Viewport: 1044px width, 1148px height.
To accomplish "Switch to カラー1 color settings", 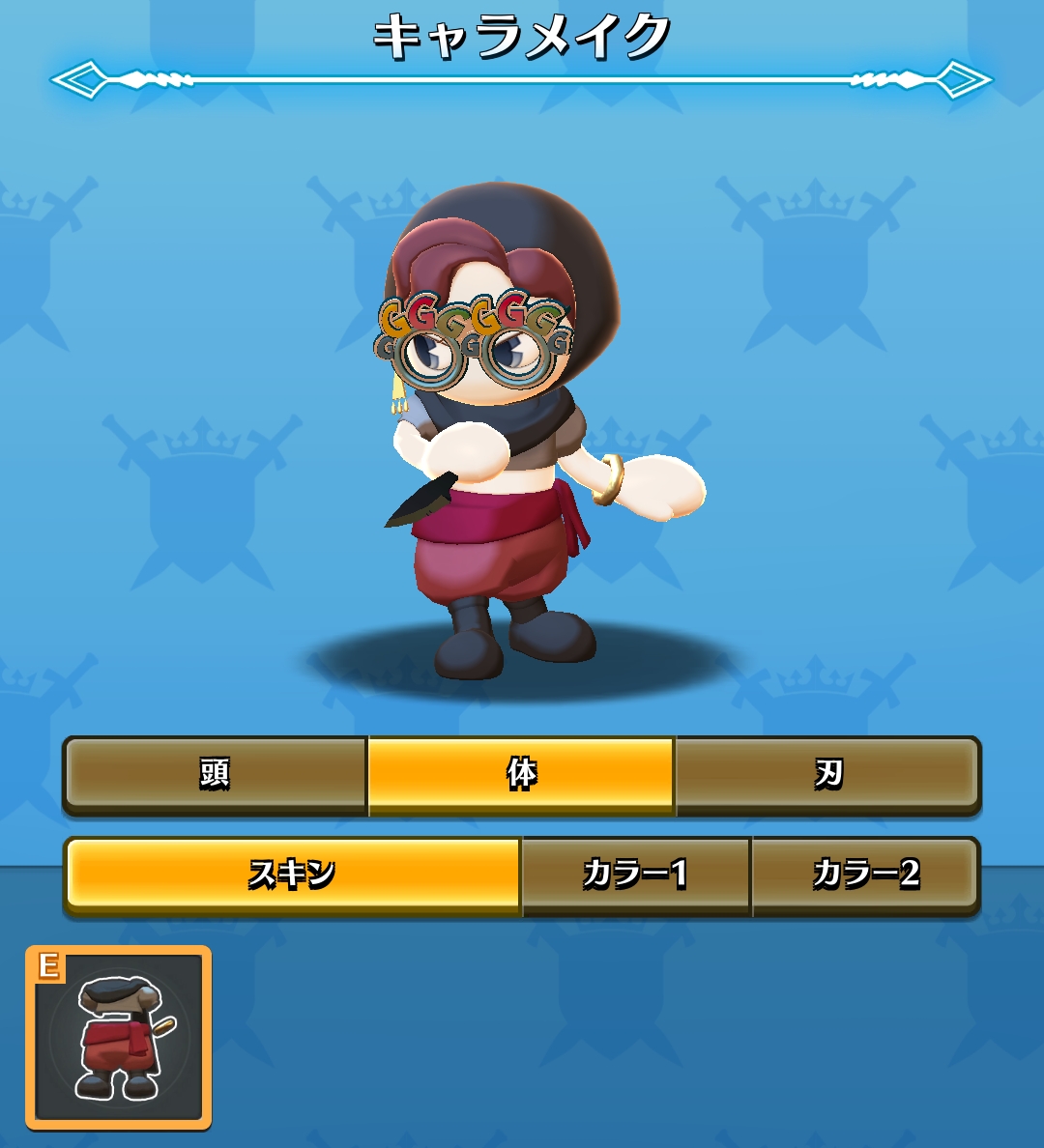I will pyautogui.click(x=635, y=875).
